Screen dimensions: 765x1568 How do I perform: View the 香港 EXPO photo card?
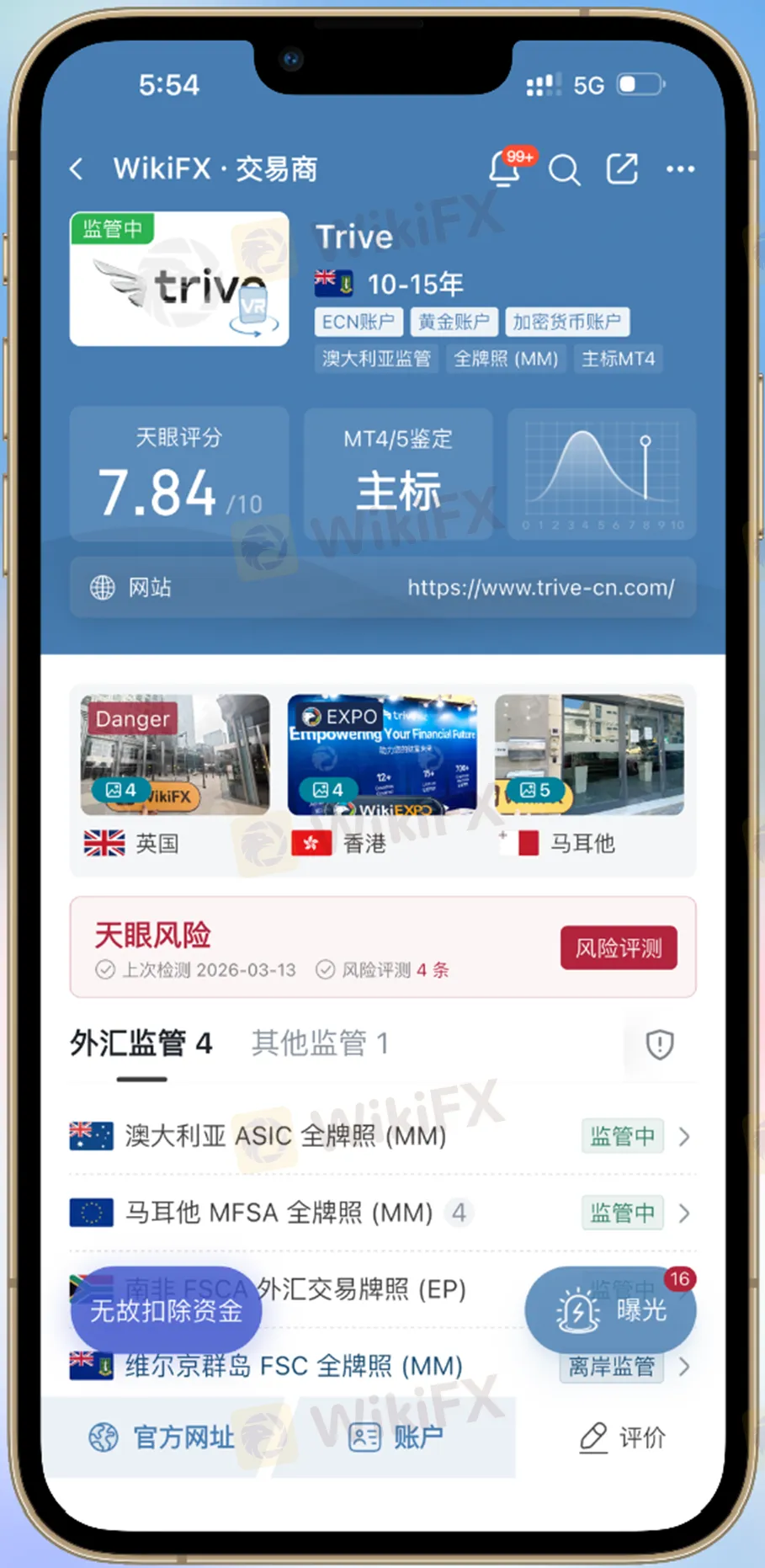tap(382, 755)
